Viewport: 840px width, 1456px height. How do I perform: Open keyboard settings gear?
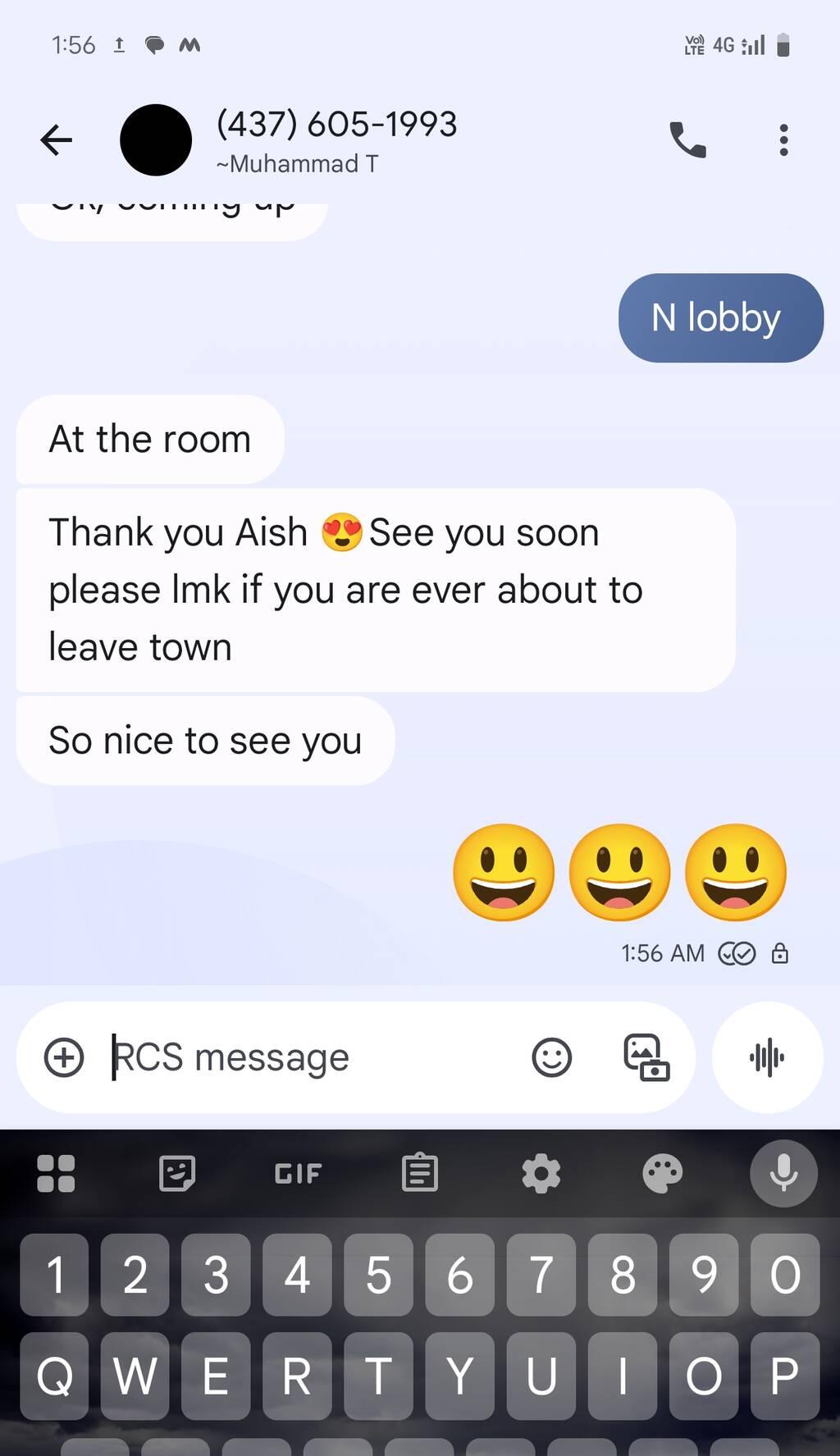pyautogui.click(x=541, y=1173)
